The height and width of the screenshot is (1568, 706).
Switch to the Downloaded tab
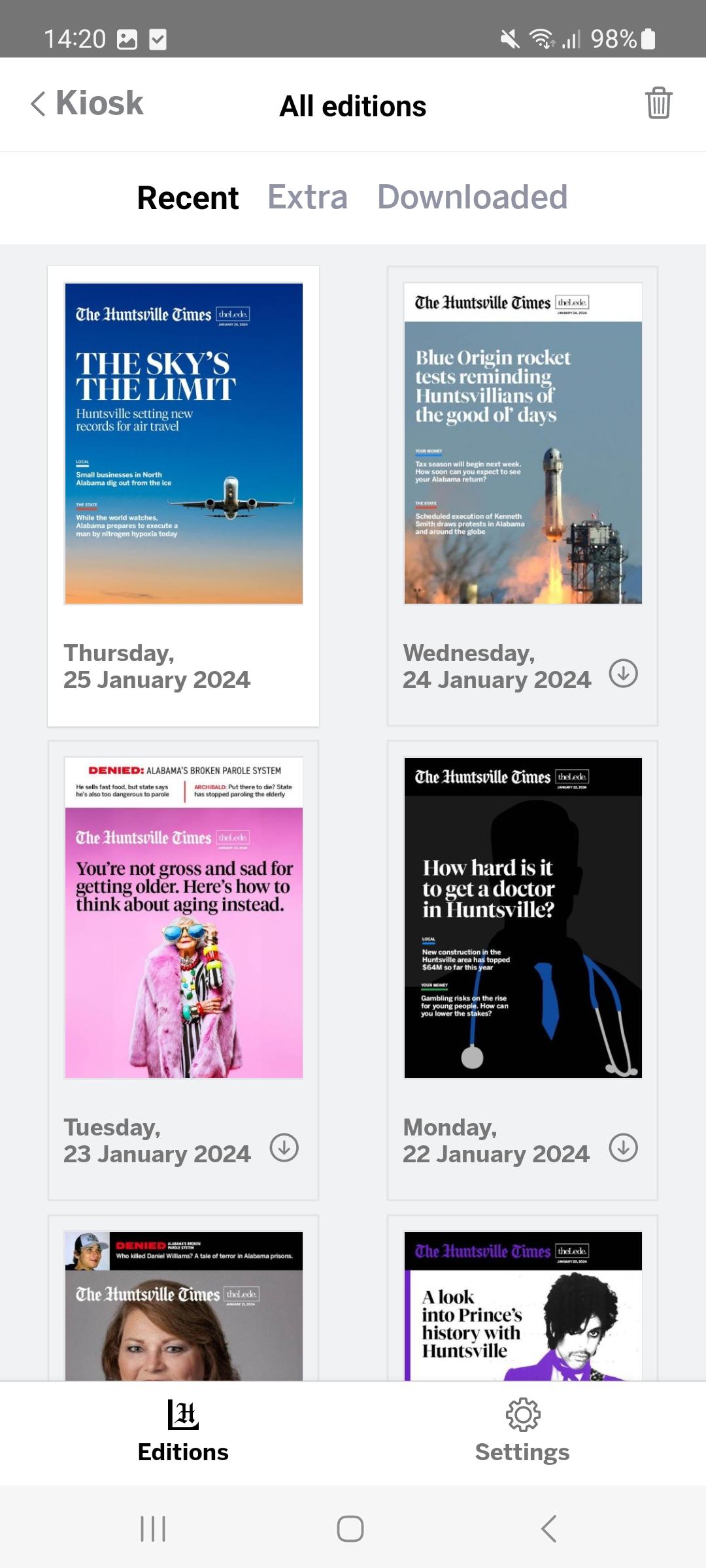472,197
